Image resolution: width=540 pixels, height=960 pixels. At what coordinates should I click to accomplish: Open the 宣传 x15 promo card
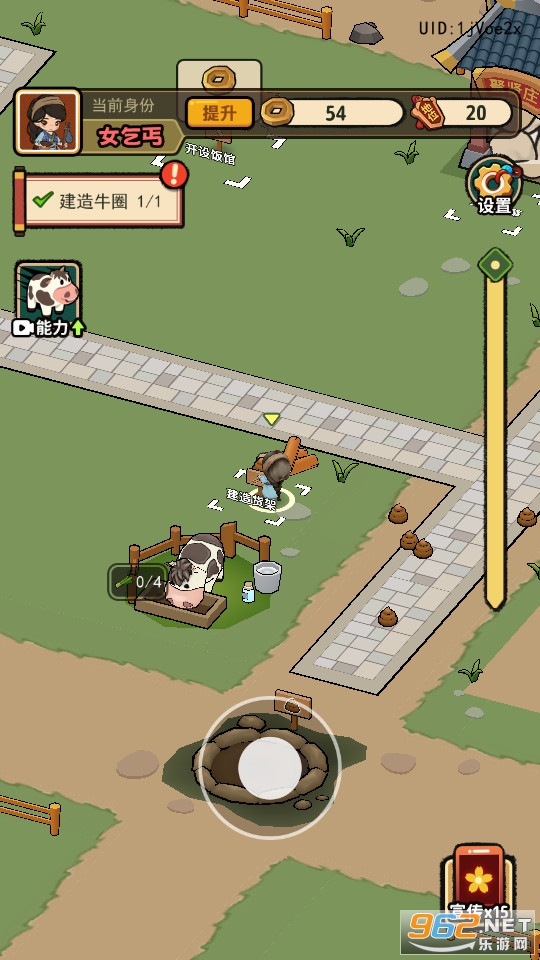click(x=478, y=883)
